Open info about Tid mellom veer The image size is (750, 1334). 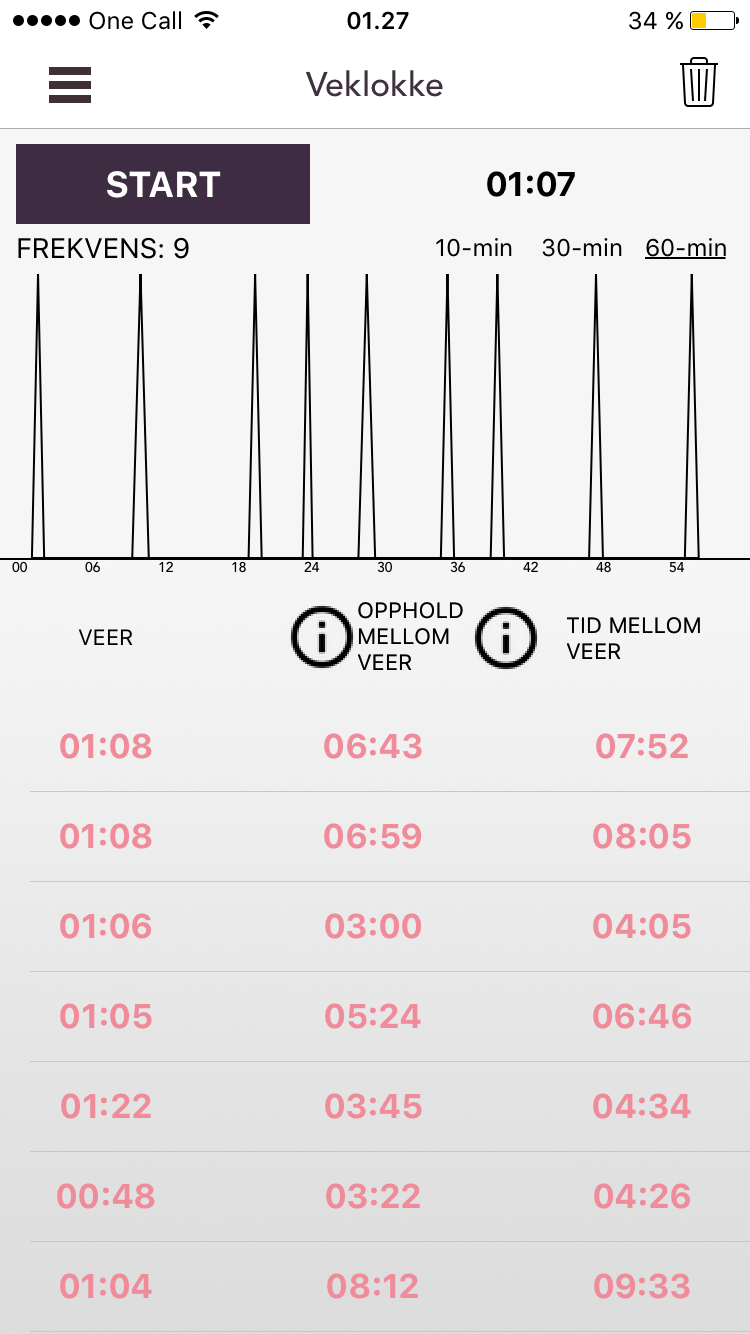point(506,637)
